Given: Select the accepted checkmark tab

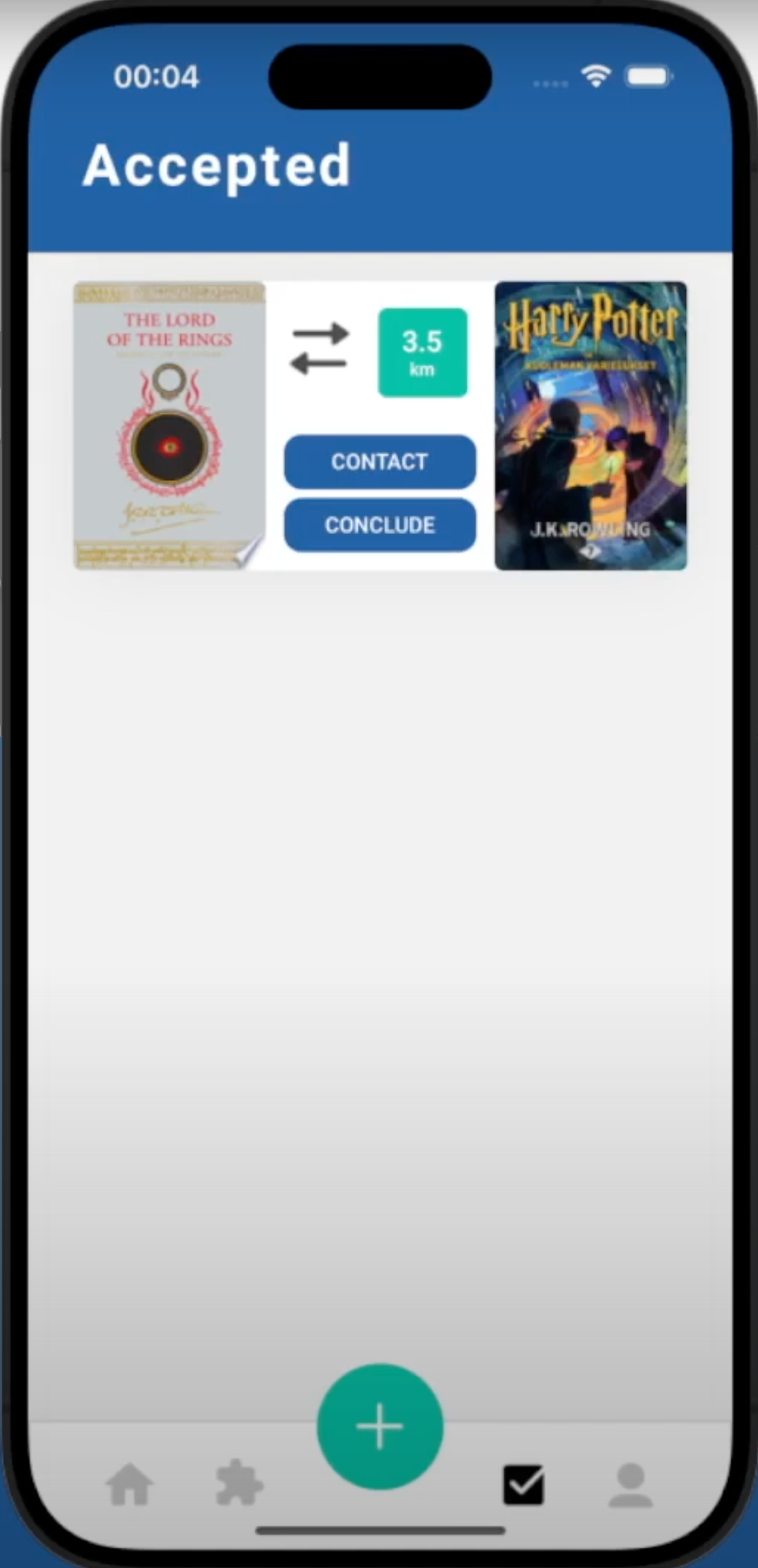Looking at the screenshot, I should 523,1485.
